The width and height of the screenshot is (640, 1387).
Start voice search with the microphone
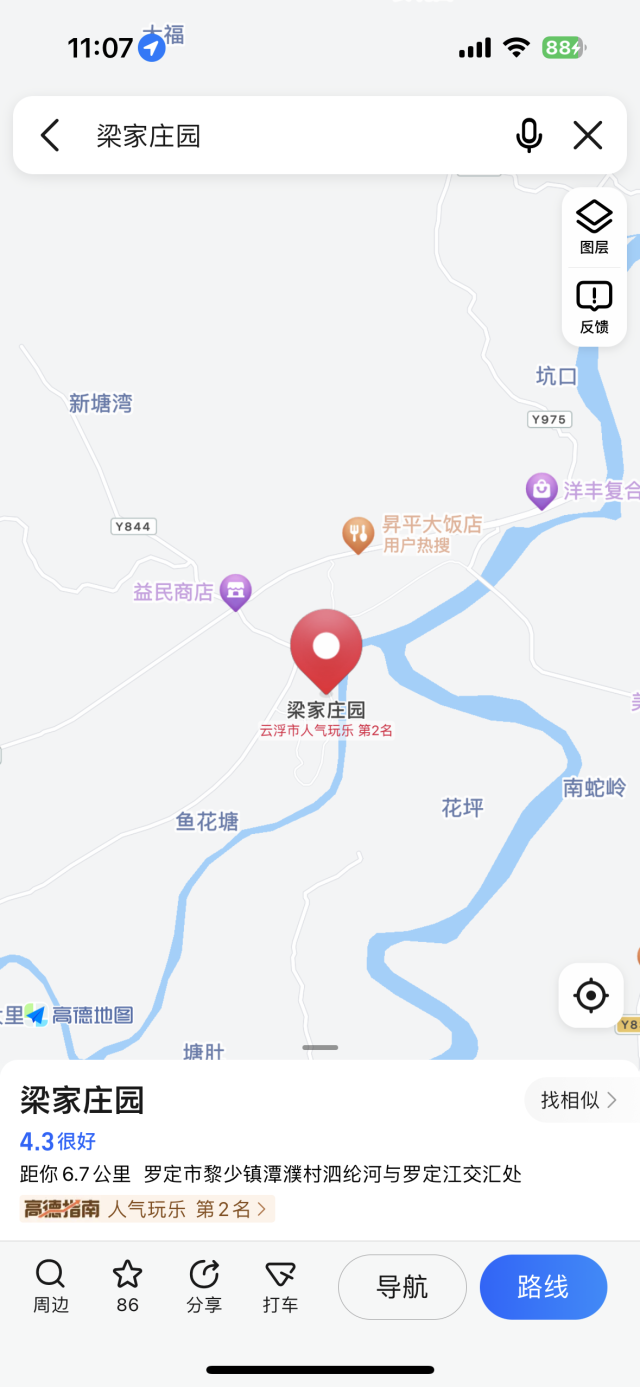(529, 135)
